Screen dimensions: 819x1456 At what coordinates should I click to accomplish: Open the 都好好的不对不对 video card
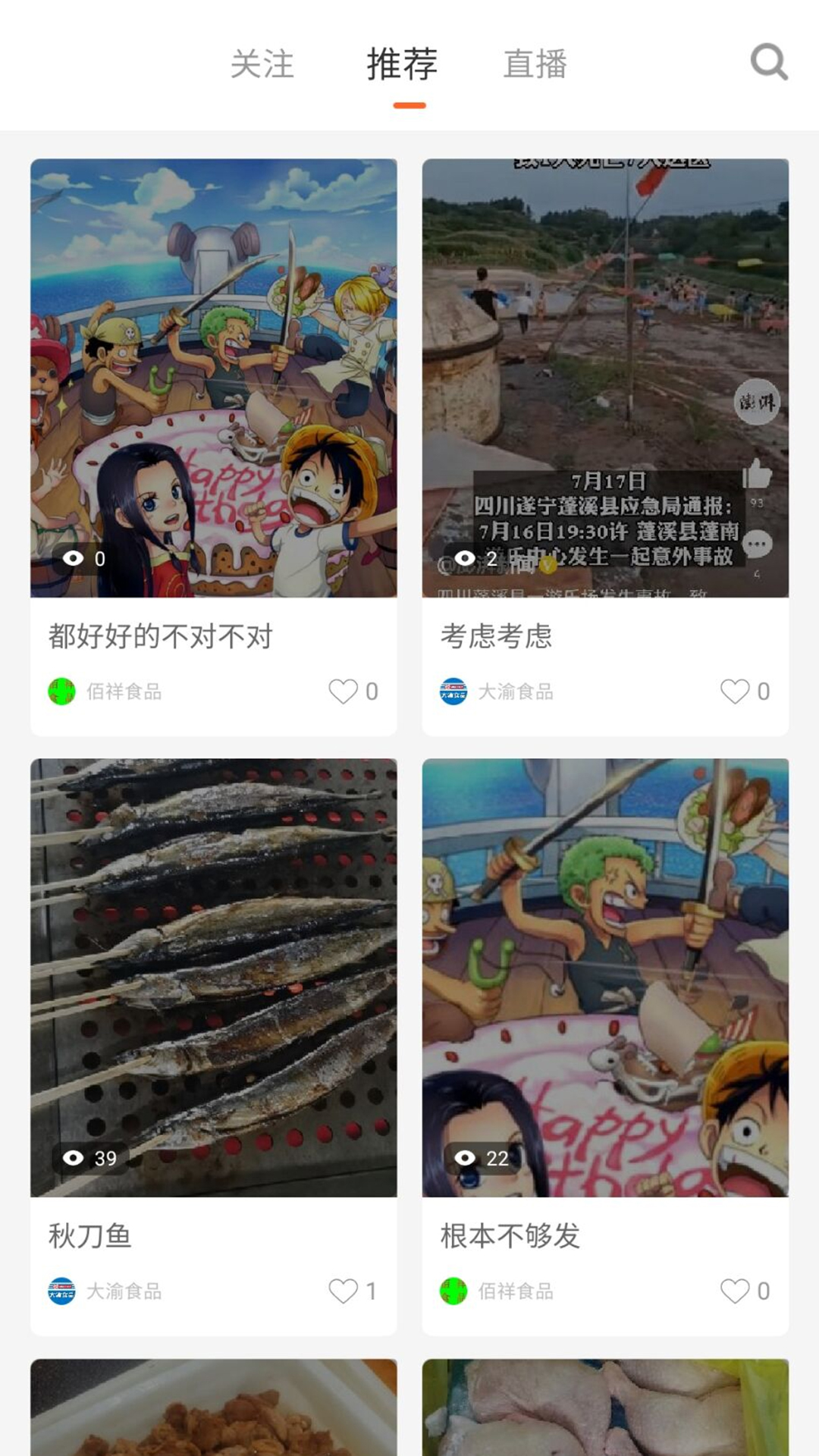click(213, 378)
